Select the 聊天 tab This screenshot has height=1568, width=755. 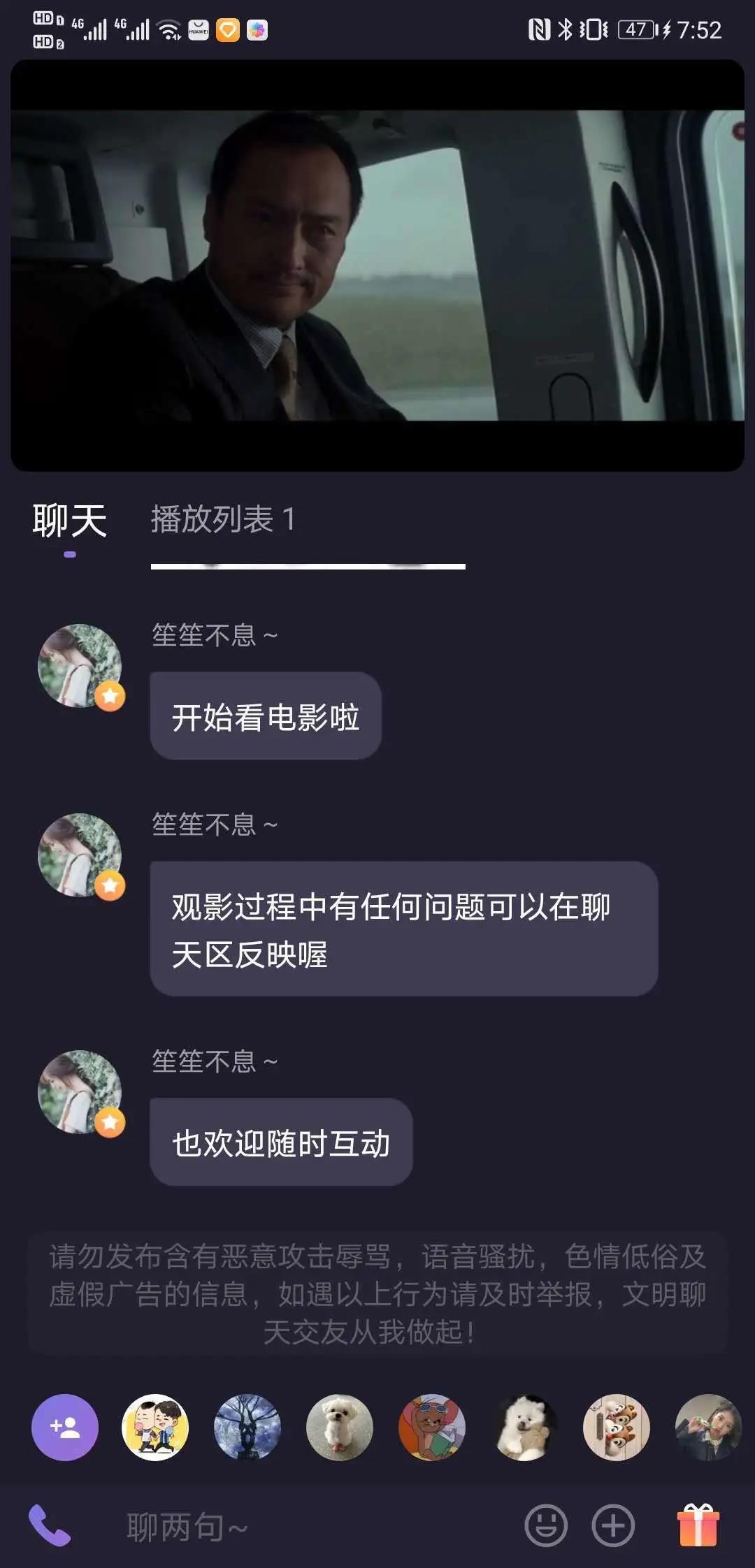click(x=69, y=521)
